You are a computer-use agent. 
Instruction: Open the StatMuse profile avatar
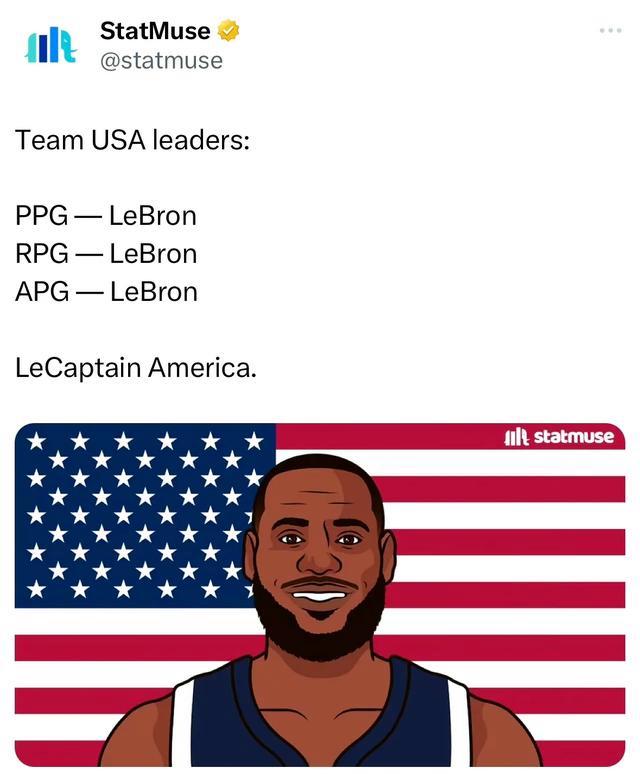coord(50,46)
